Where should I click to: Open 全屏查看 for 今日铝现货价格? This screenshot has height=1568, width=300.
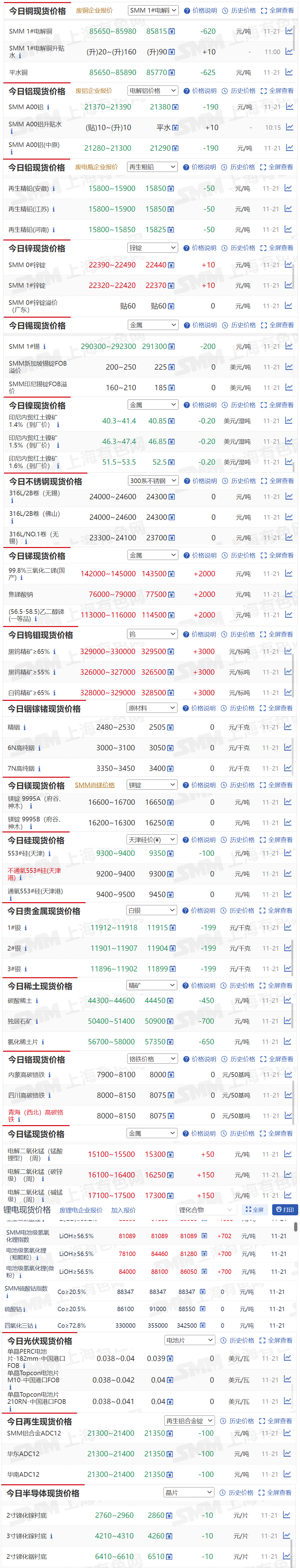[x=277, y=91]
